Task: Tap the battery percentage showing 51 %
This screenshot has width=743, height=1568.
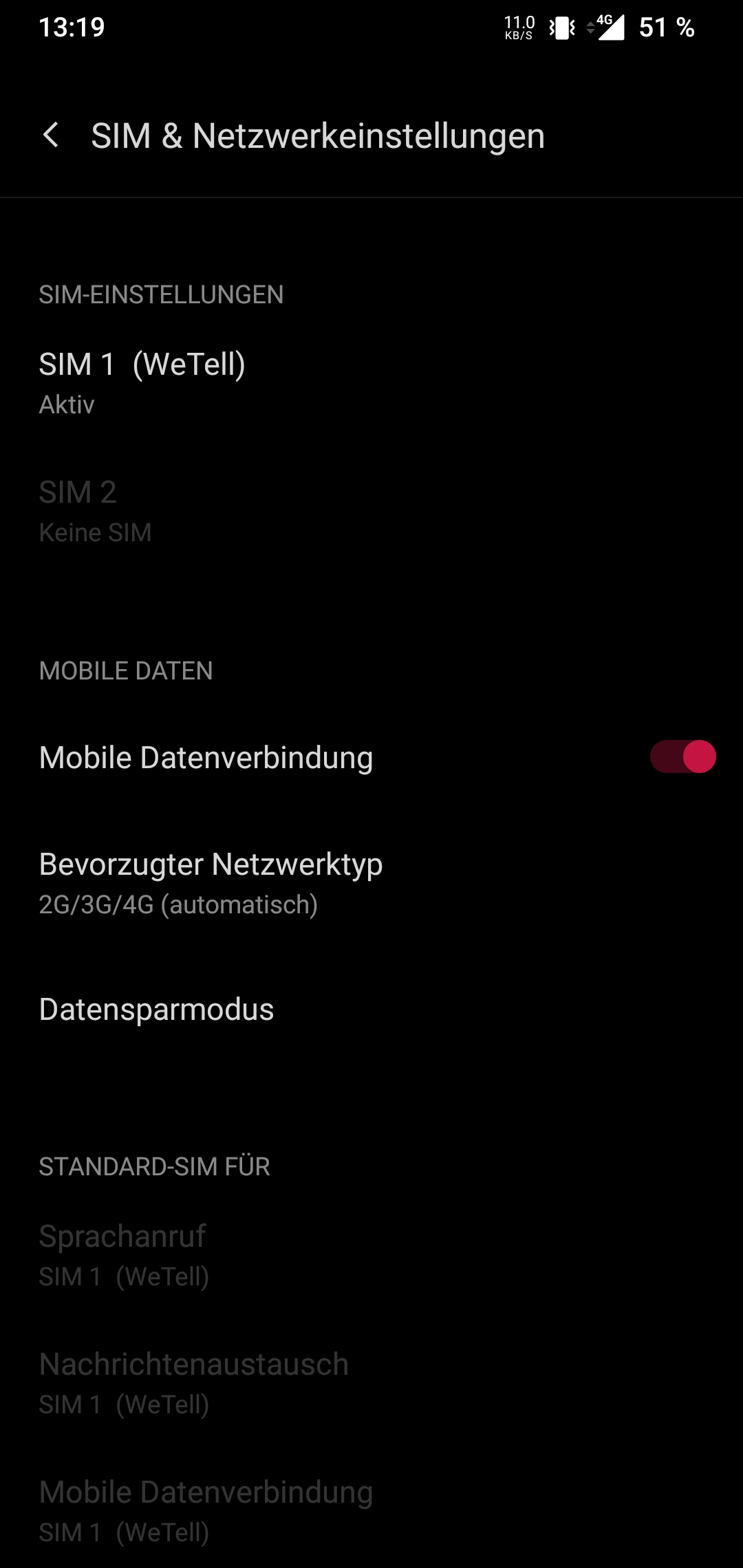Action: [x=665, y=28]
